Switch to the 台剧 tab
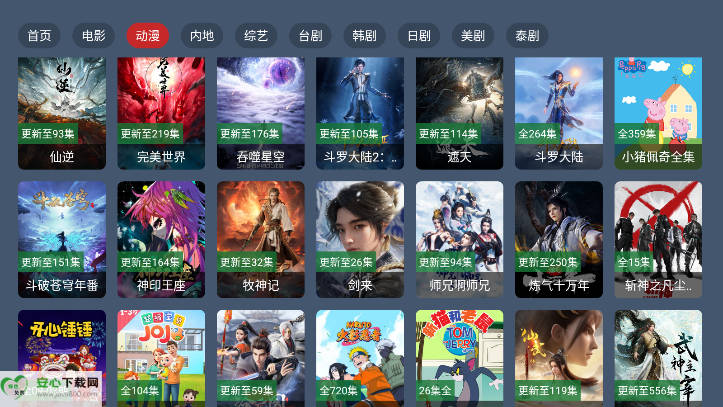The height and width of the screenshot is (407, 723). (310, 36)
